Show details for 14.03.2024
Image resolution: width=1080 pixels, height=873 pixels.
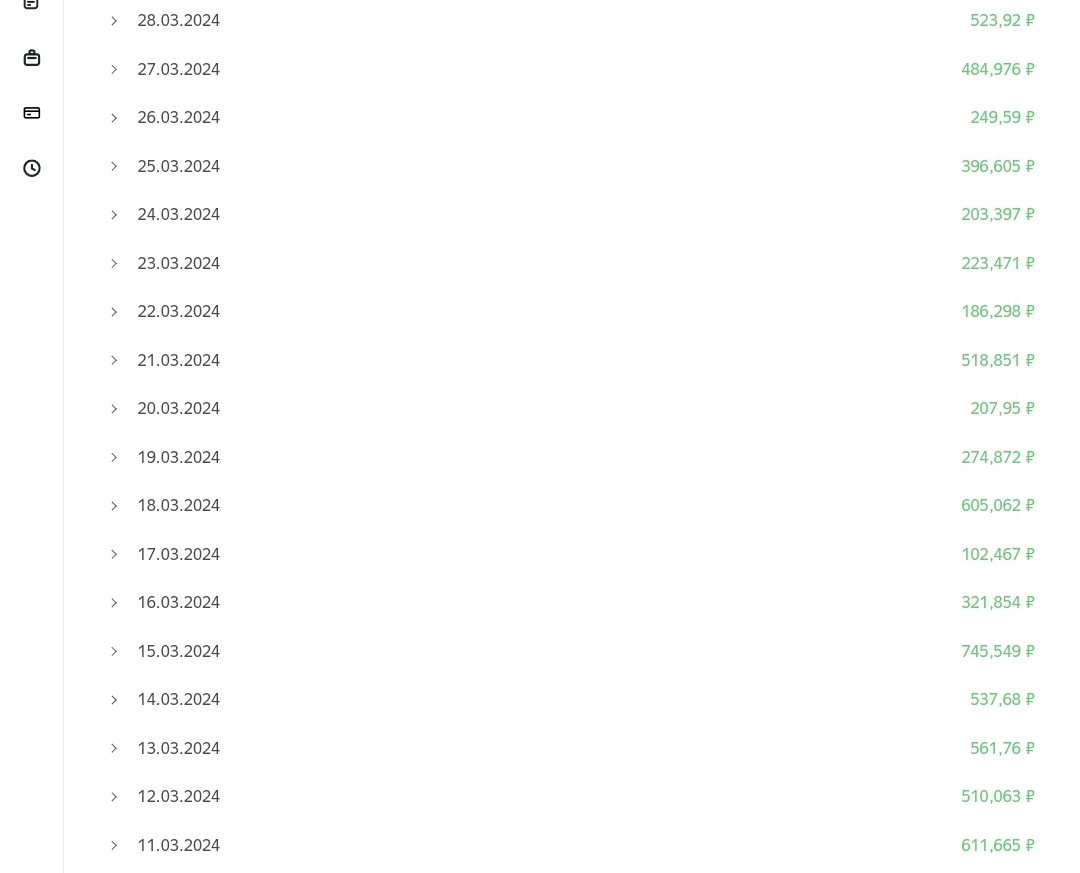click(x=114, y=700)
